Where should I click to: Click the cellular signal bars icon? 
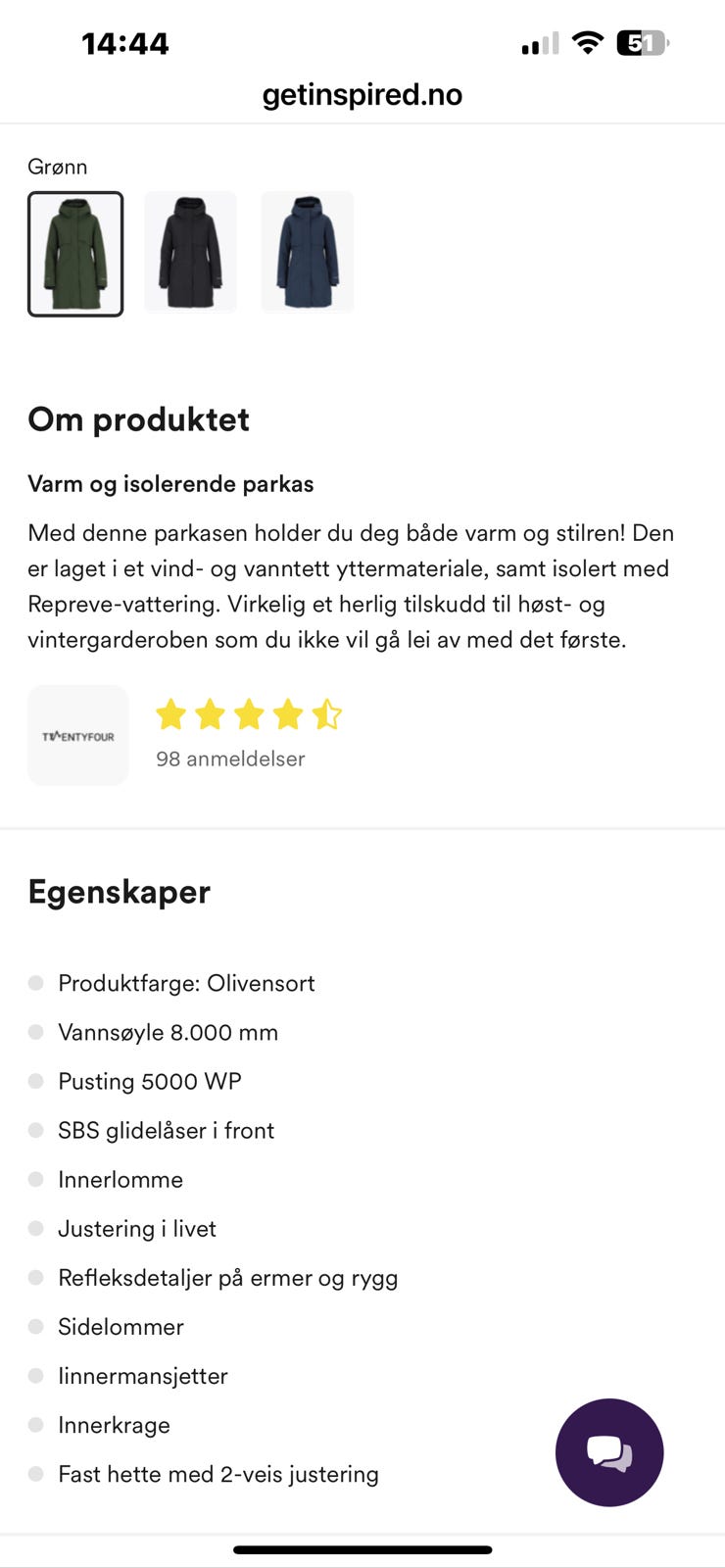coord(537,43)
